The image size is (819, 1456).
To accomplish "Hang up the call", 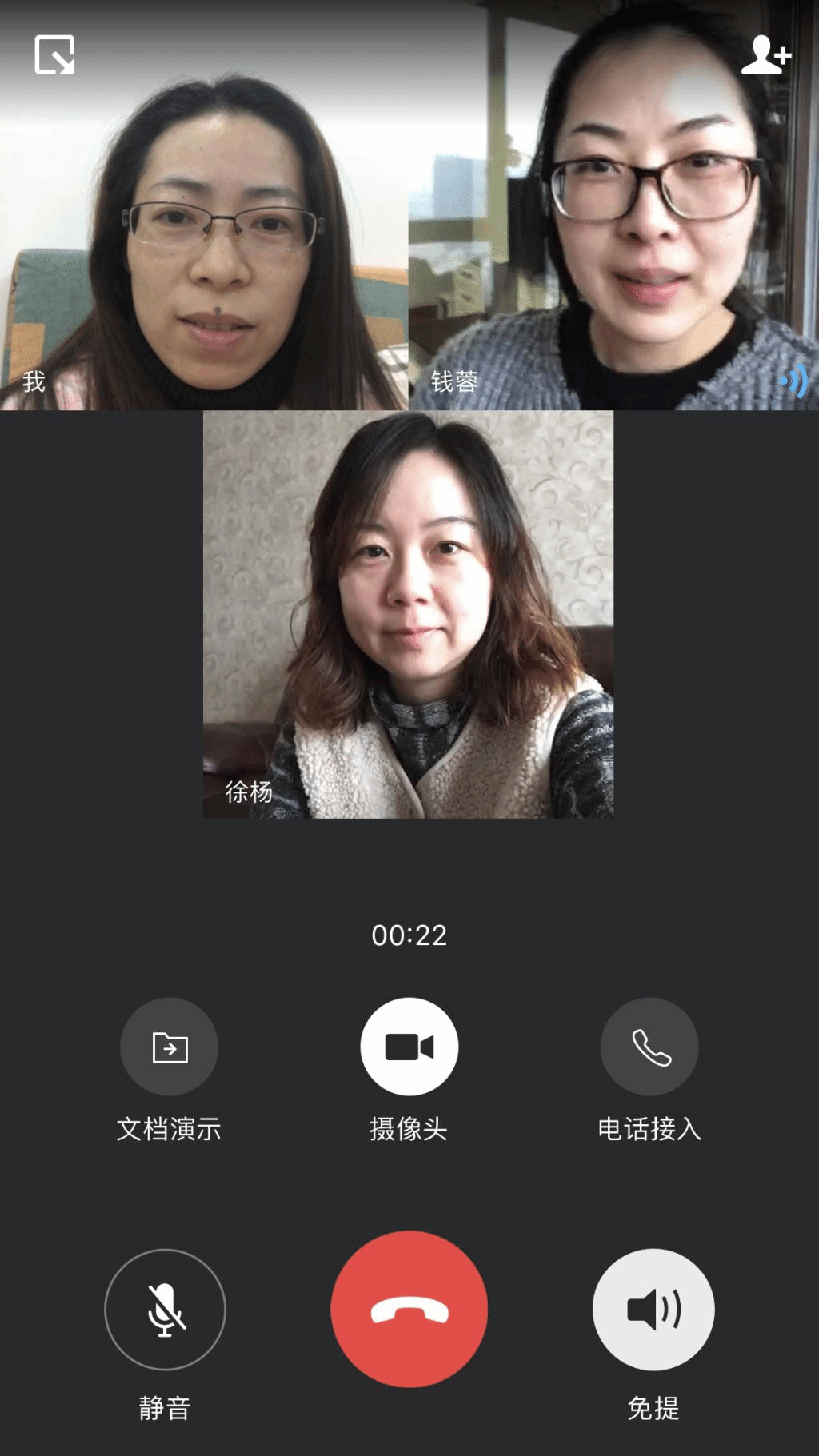I will pos(409,1309).
